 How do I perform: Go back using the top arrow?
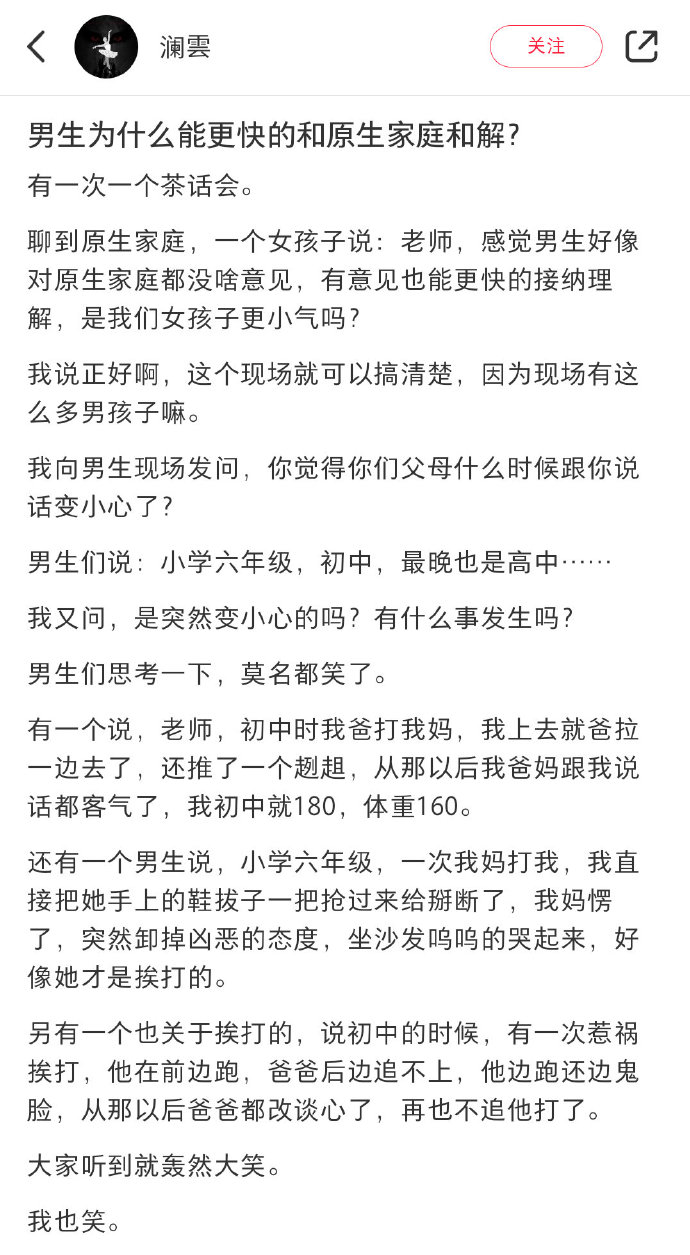(x=37, y=47)
